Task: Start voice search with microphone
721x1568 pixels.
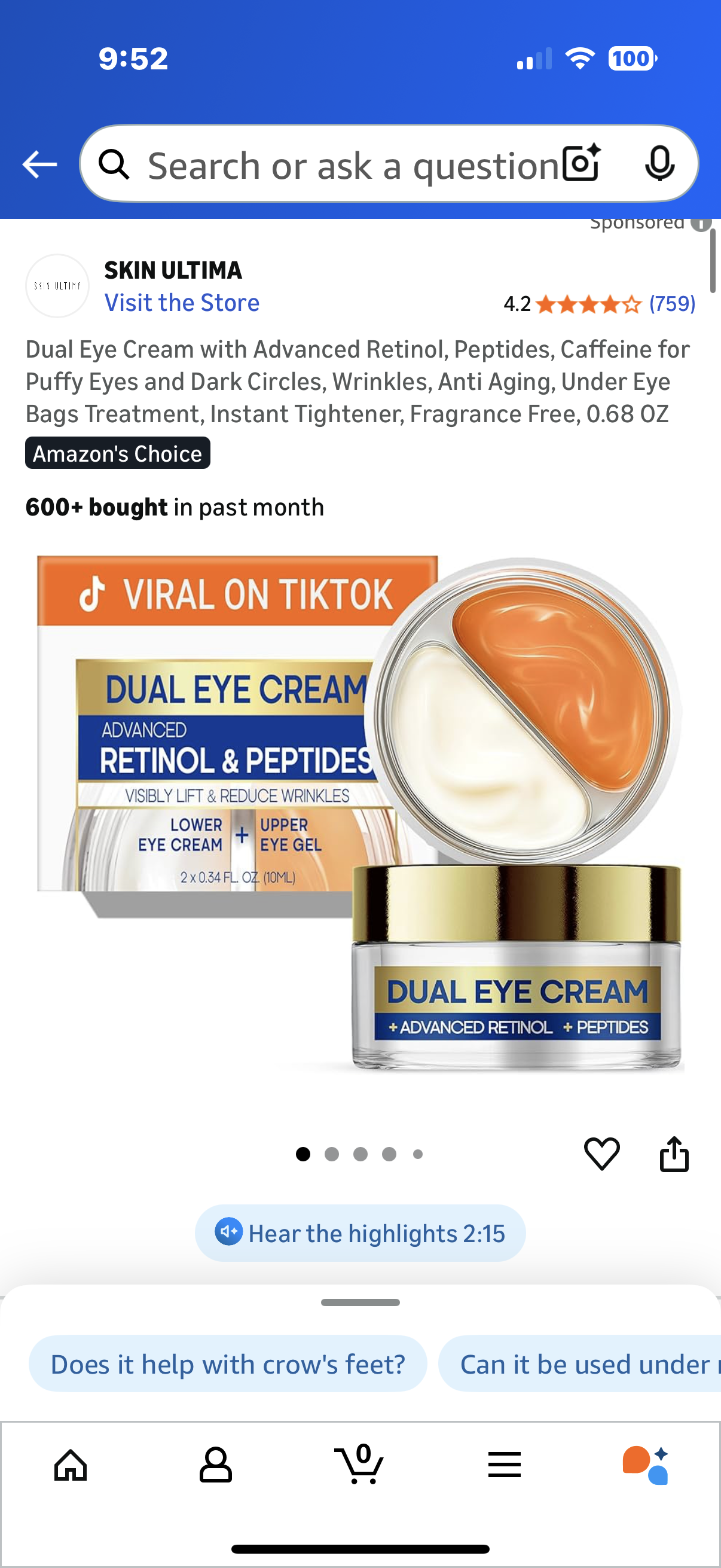Action: click(x=659, y=164)
